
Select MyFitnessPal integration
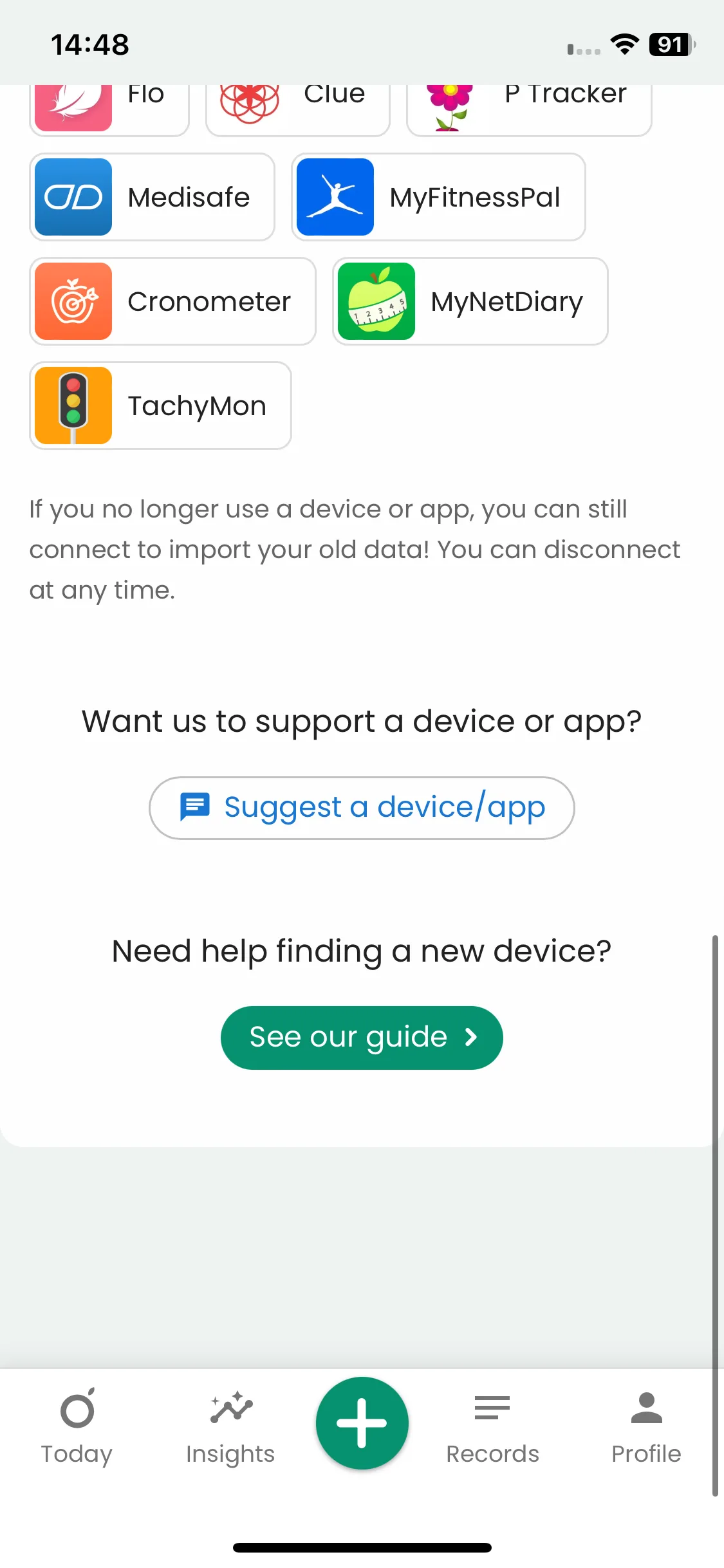pos(438,197)
